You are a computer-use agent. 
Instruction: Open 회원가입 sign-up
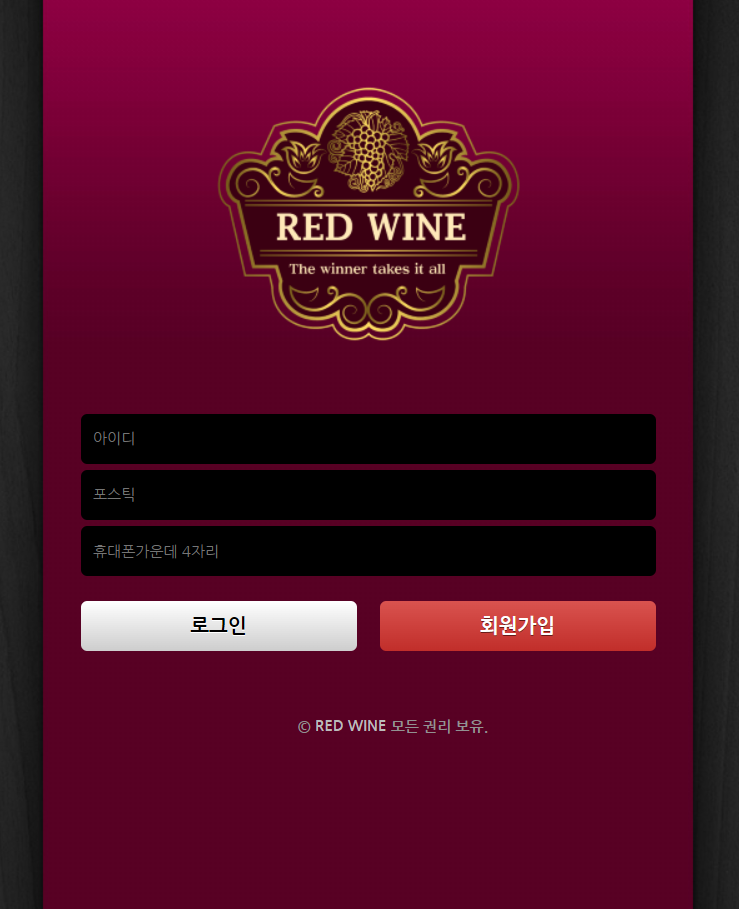tap(517, 626)
